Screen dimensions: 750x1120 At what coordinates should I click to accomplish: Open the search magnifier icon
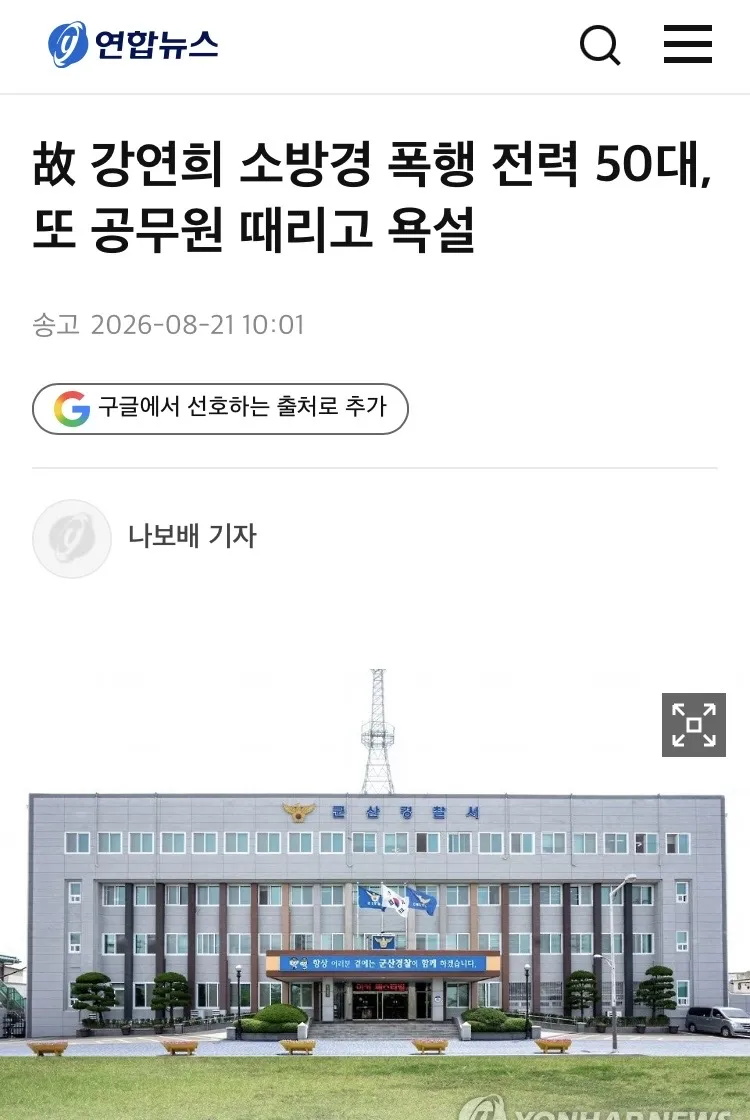pos(600,45)
